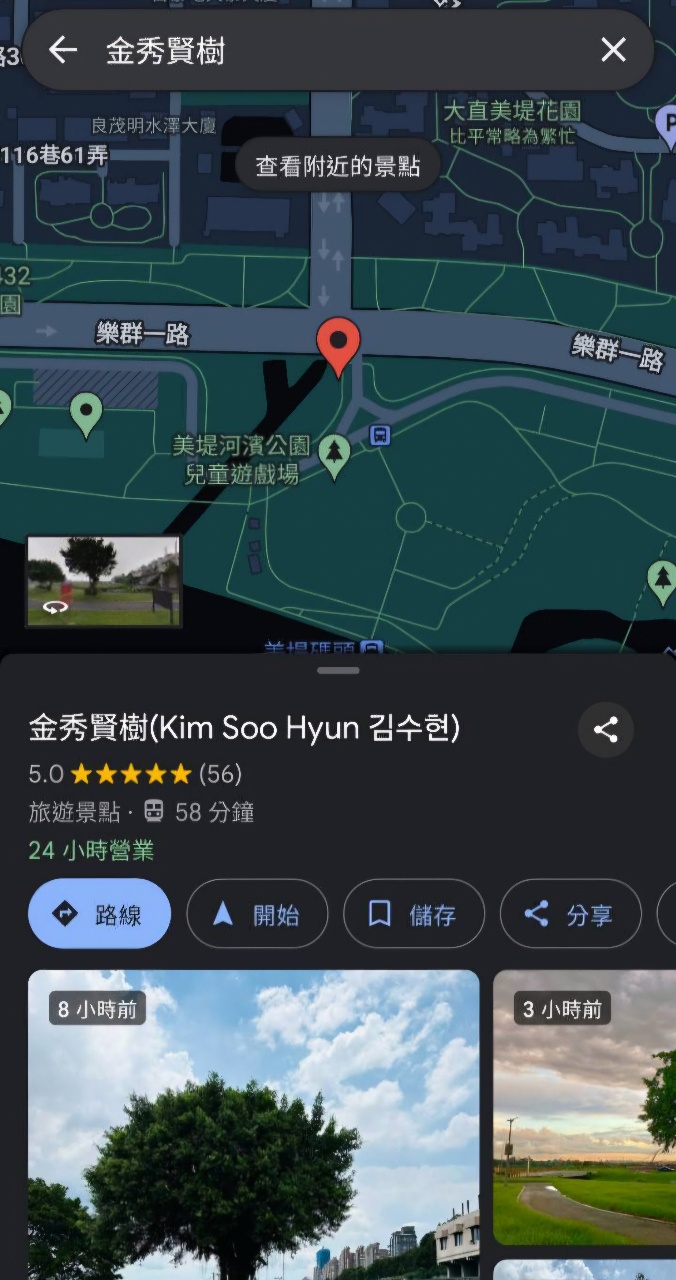The height and width of the screenshot is (1280, 676).
Task: Get directions with the 路線 button
Action: pos(99,913)
